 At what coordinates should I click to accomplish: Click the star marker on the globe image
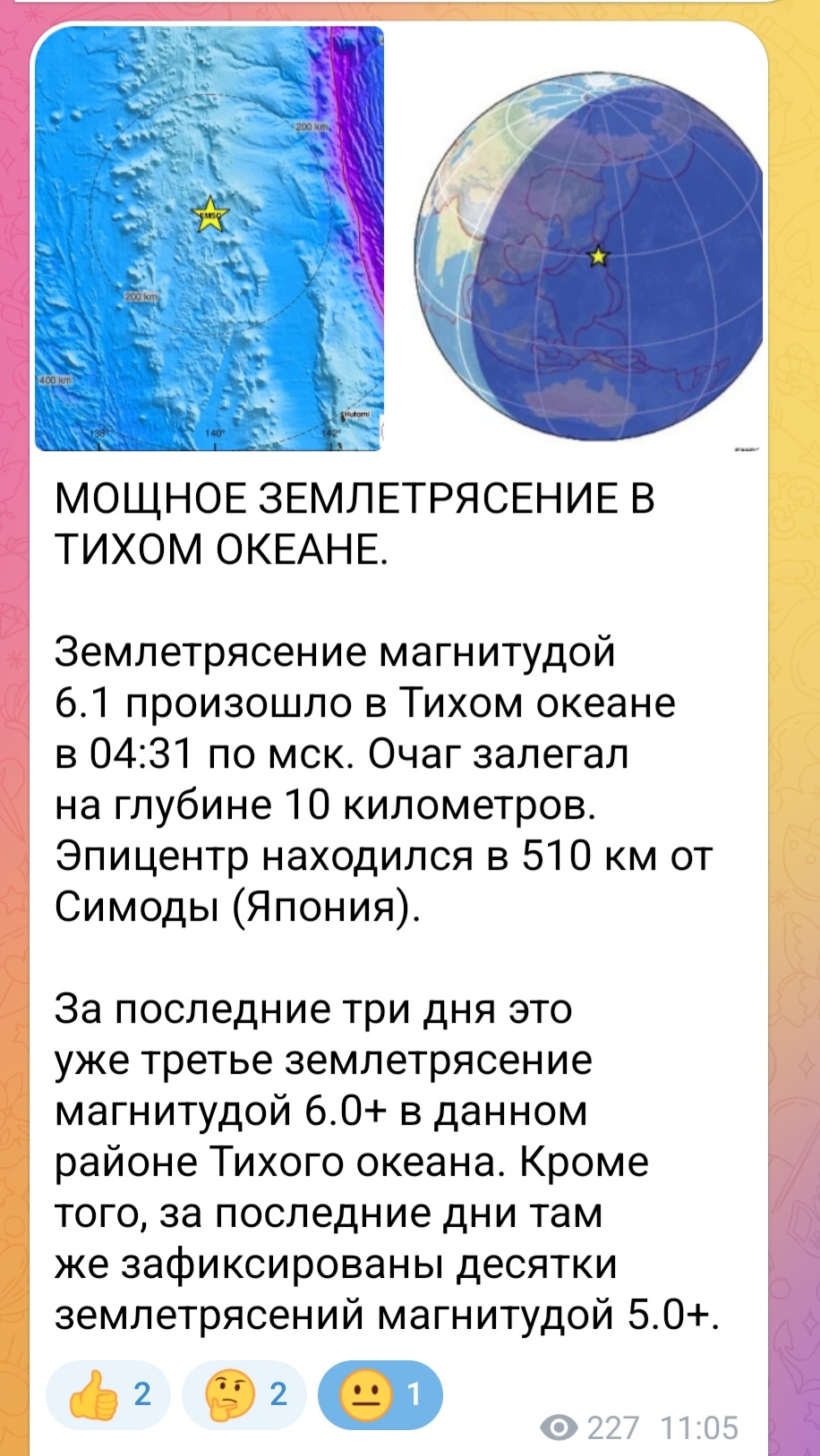tap(596, 260)
